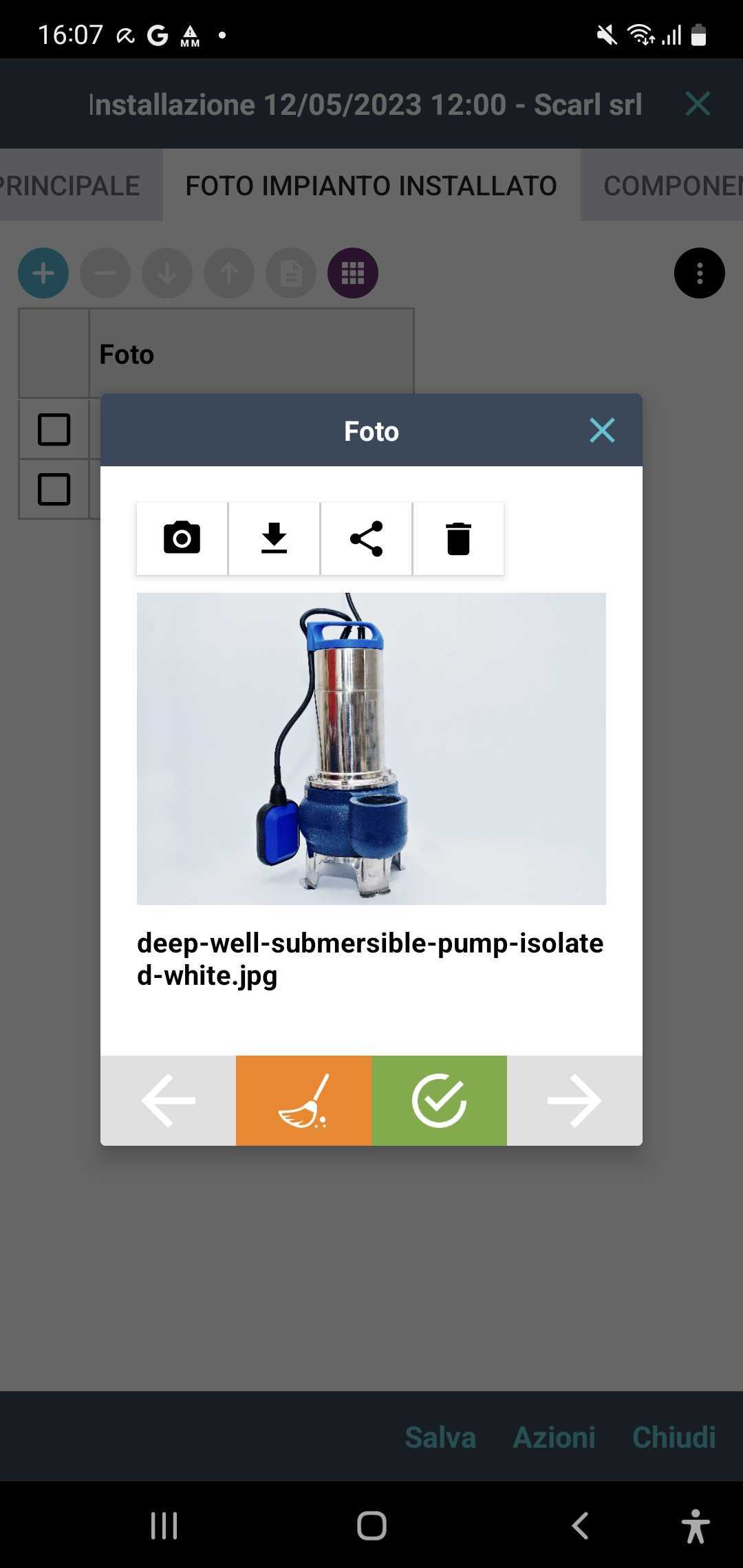Open the pump image preview
The height and width of the screenshot is (1568, 743).
click(x=371, y=748)
